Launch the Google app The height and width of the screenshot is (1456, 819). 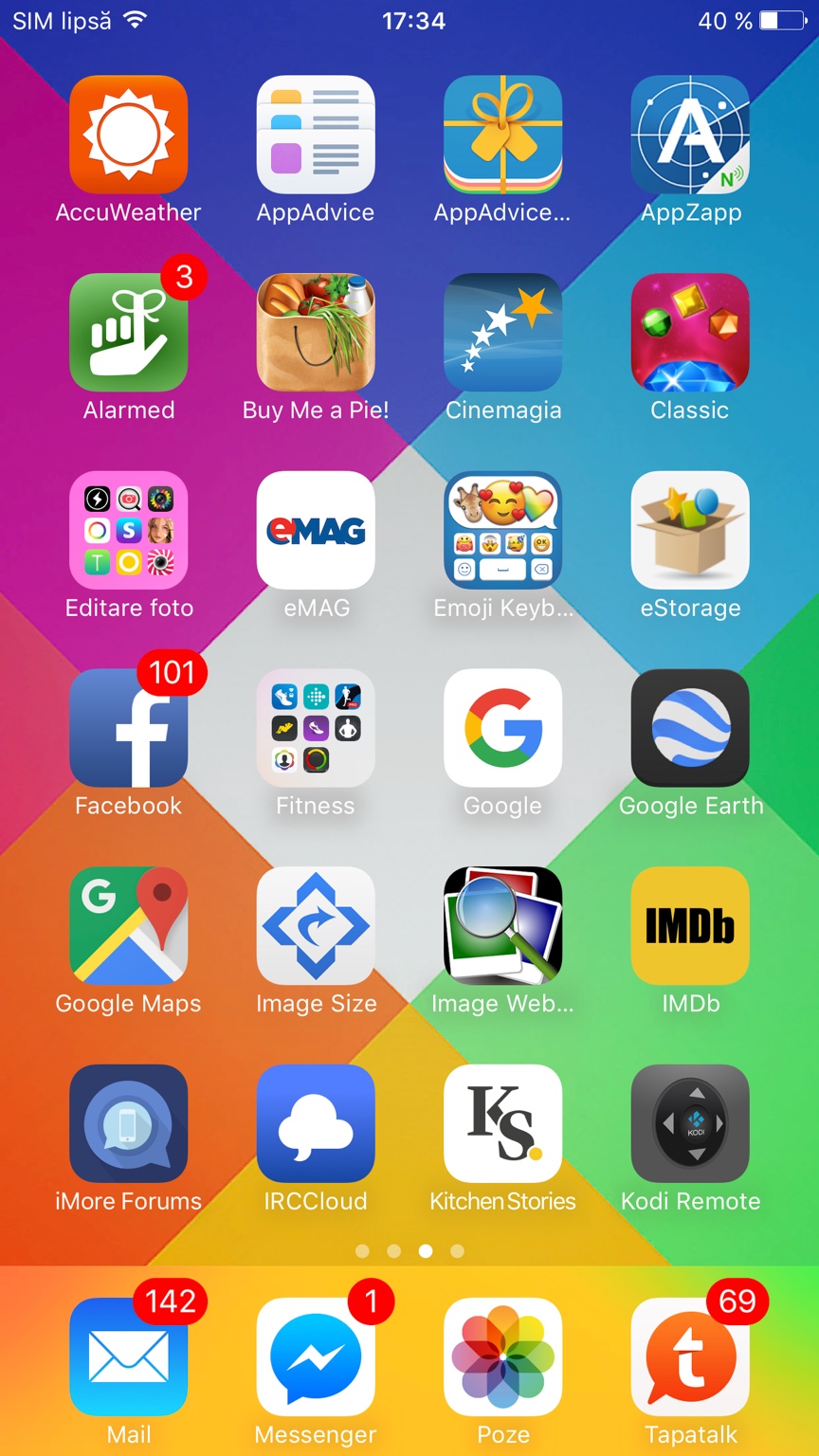(x=502, y=728)
